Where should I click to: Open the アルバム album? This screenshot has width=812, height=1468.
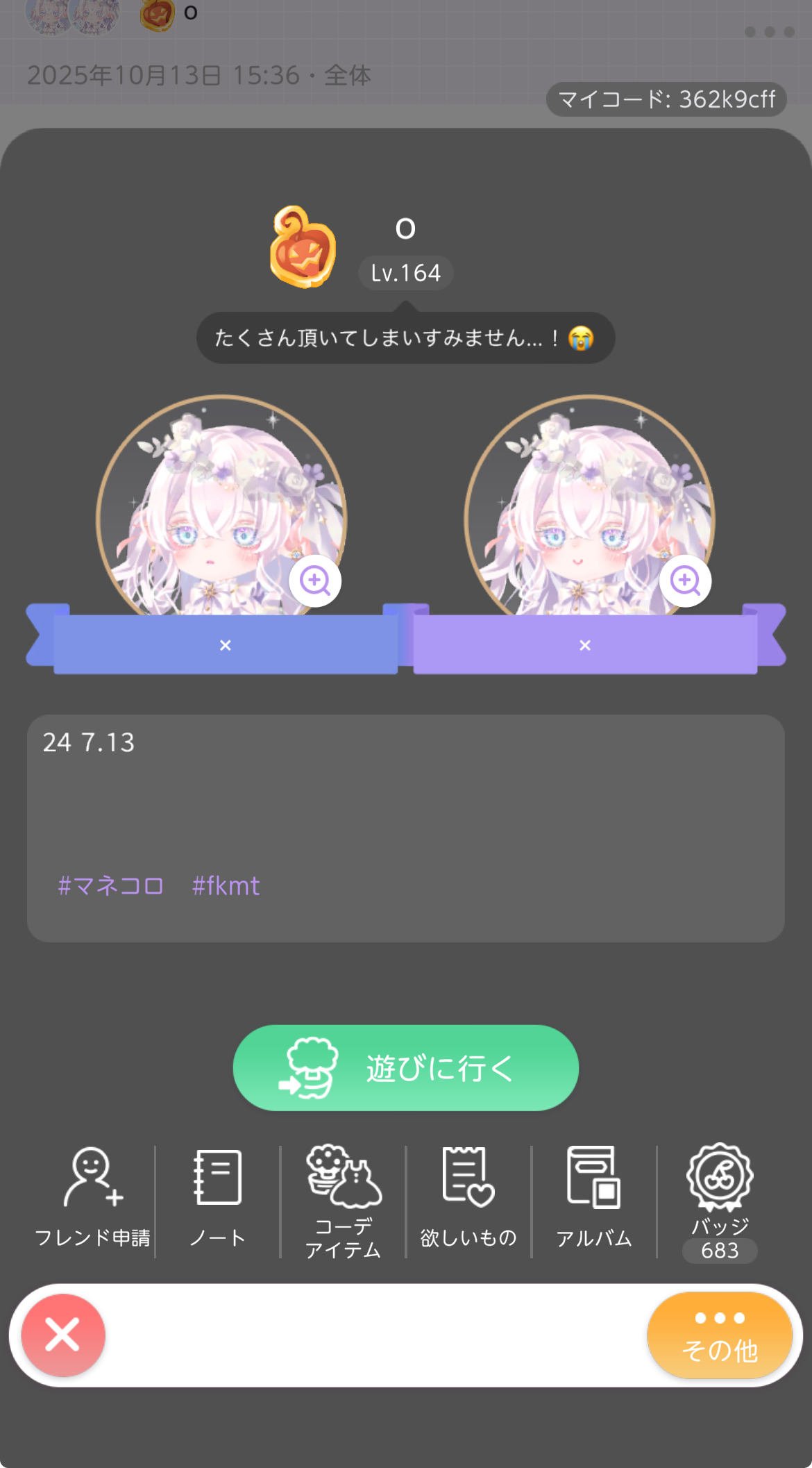(594, 1198)
